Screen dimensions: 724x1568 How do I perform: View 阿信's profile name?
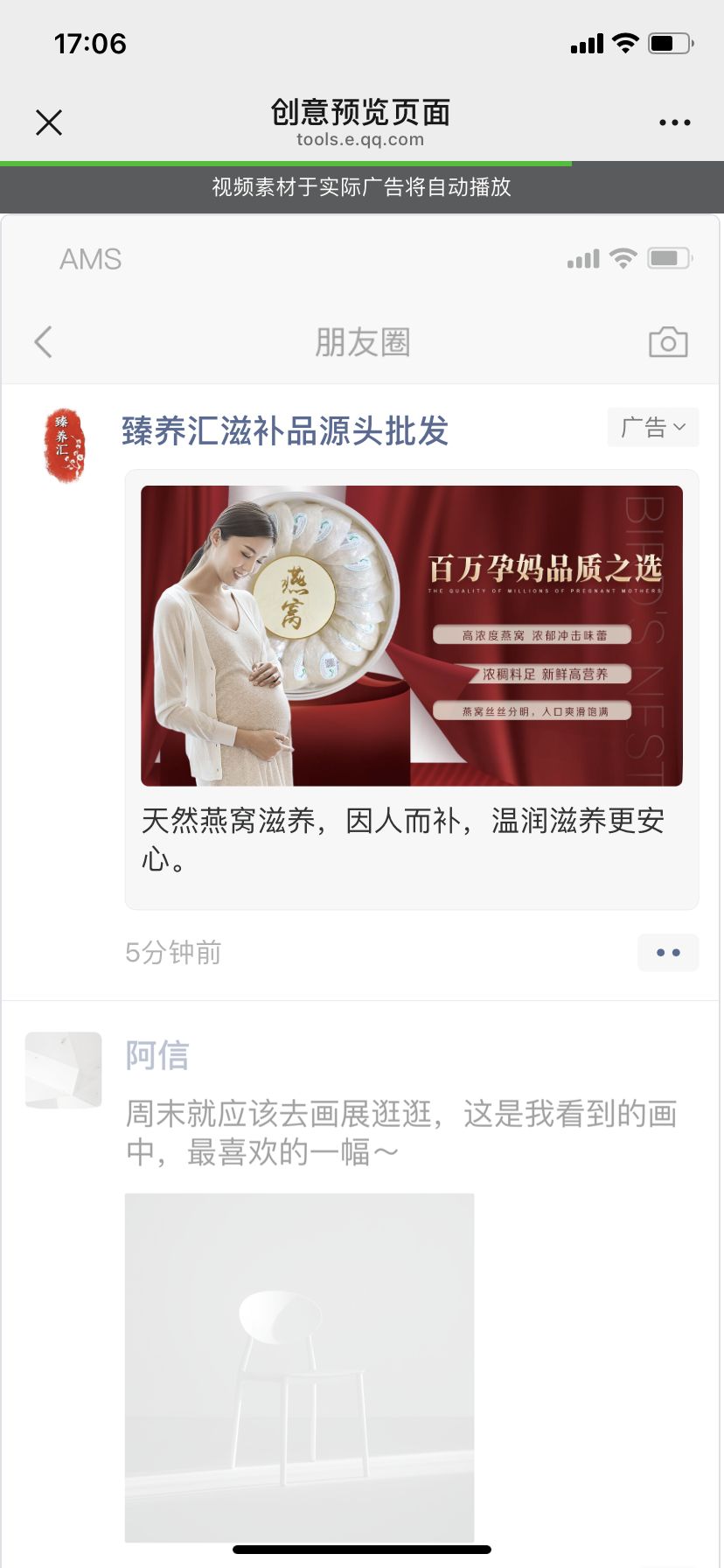[157, 1055]
